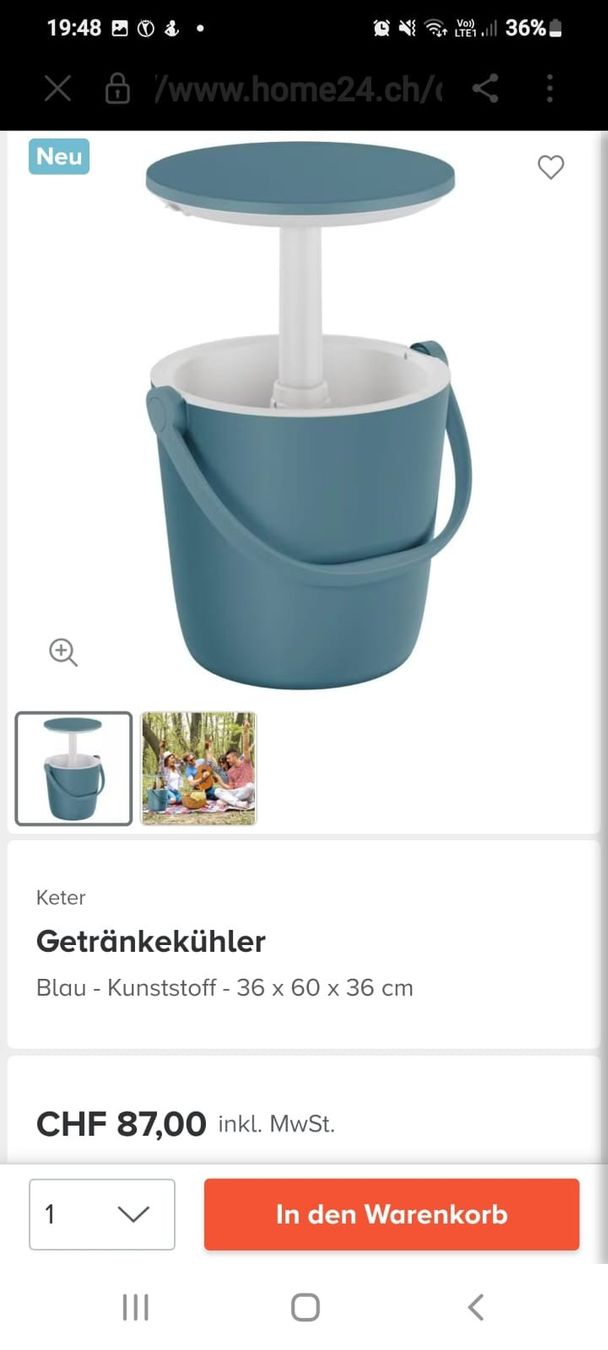Select the blue bucket product thumbnail

click(x=74, y=768)
